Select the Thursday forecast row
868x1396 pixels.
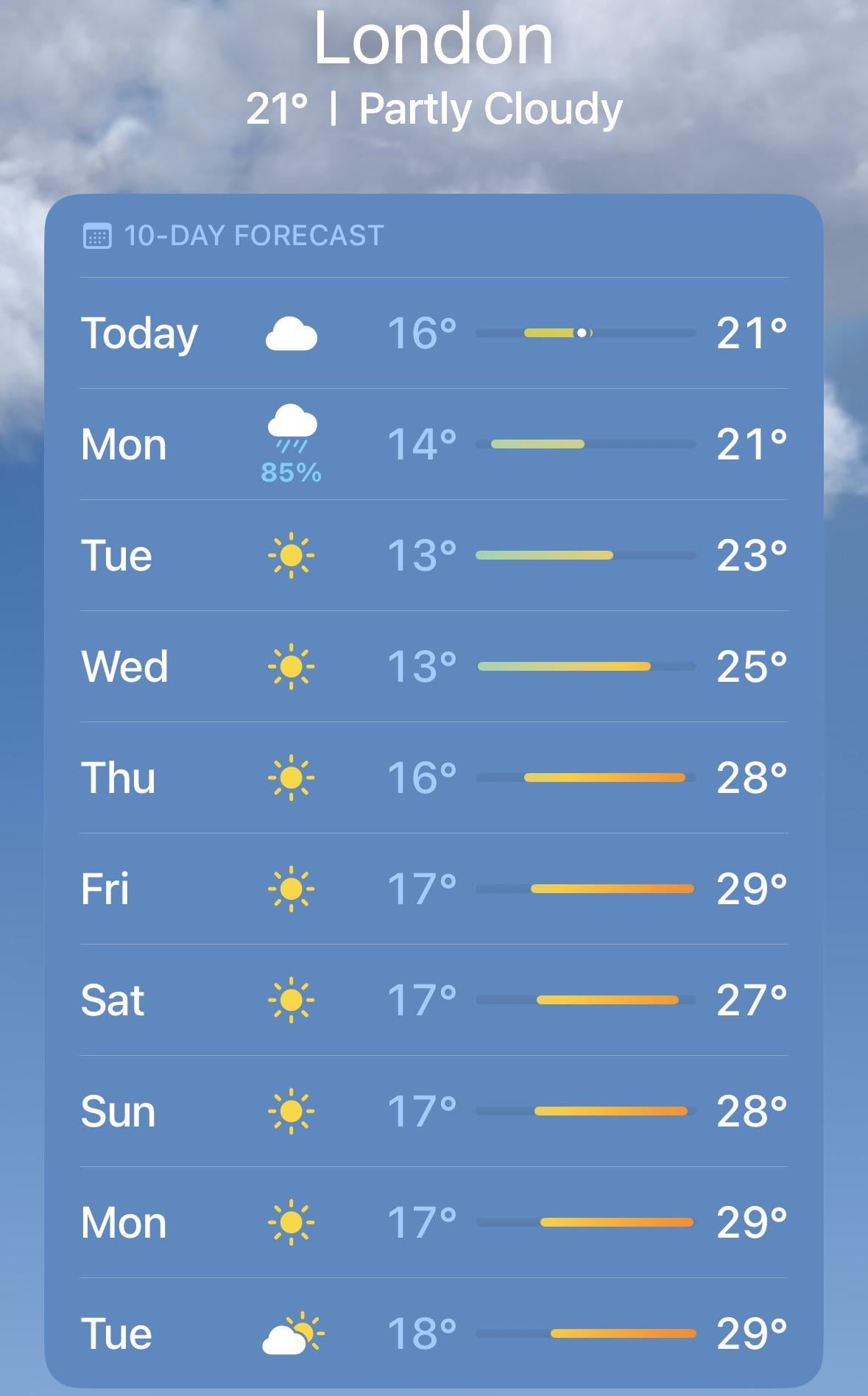coord(434,778)
